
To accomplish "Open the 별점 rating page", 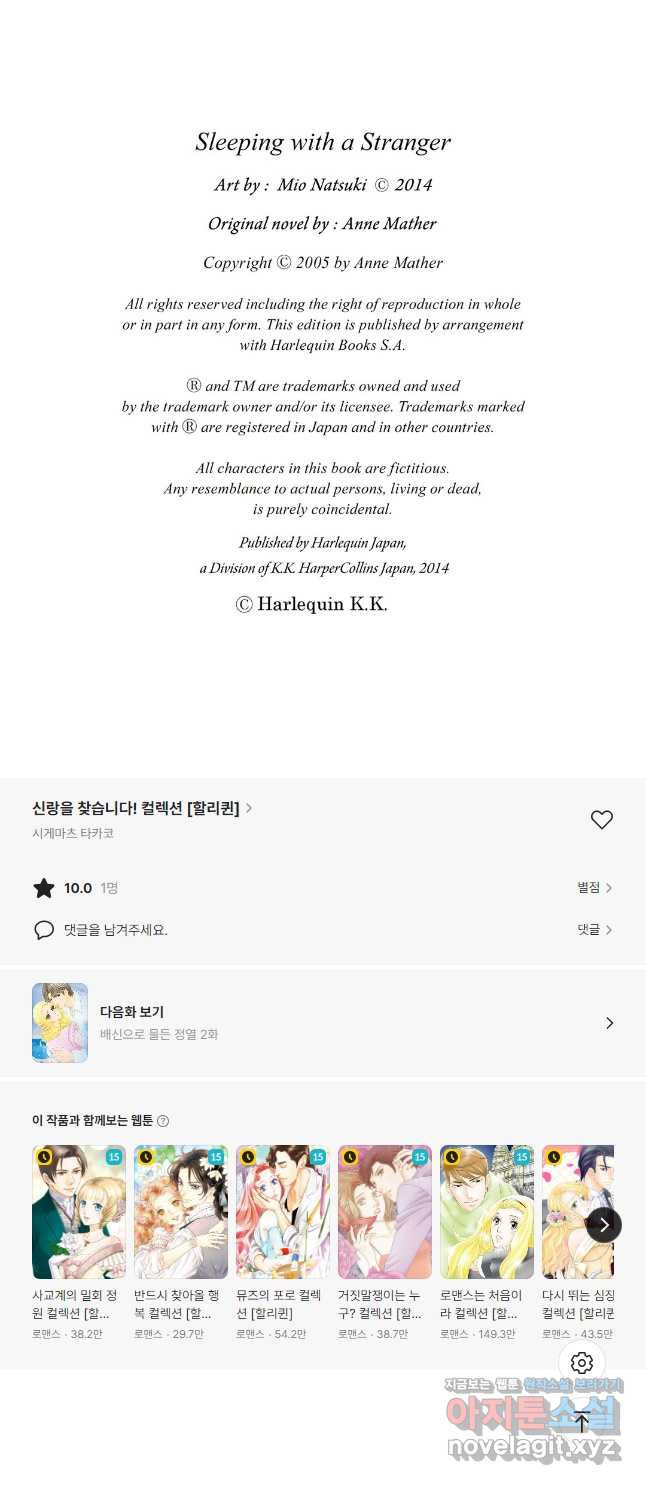I will (594, 887).
